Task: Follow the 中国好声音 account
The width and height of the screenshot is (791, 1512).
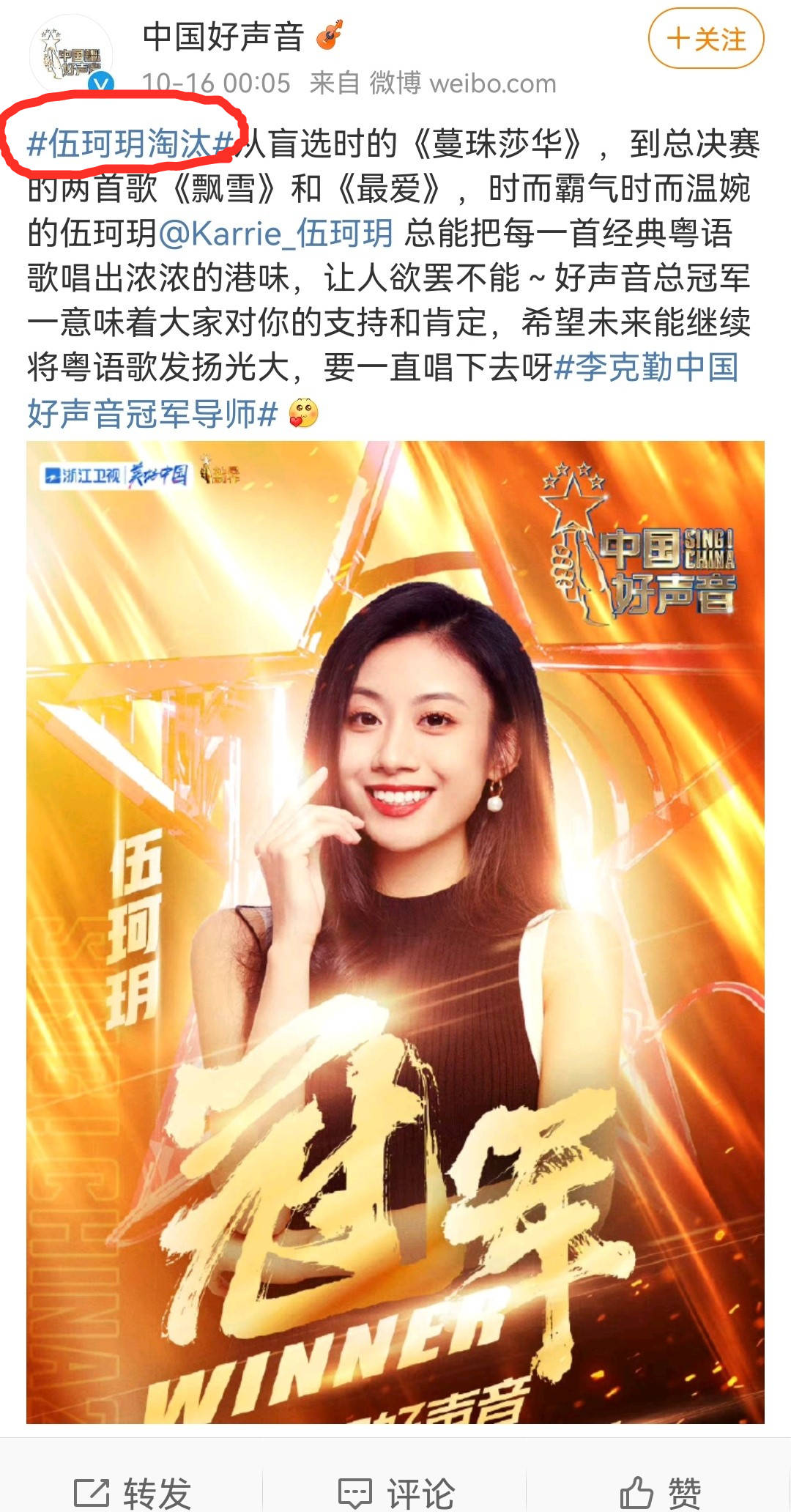Action: coord(706,39)
